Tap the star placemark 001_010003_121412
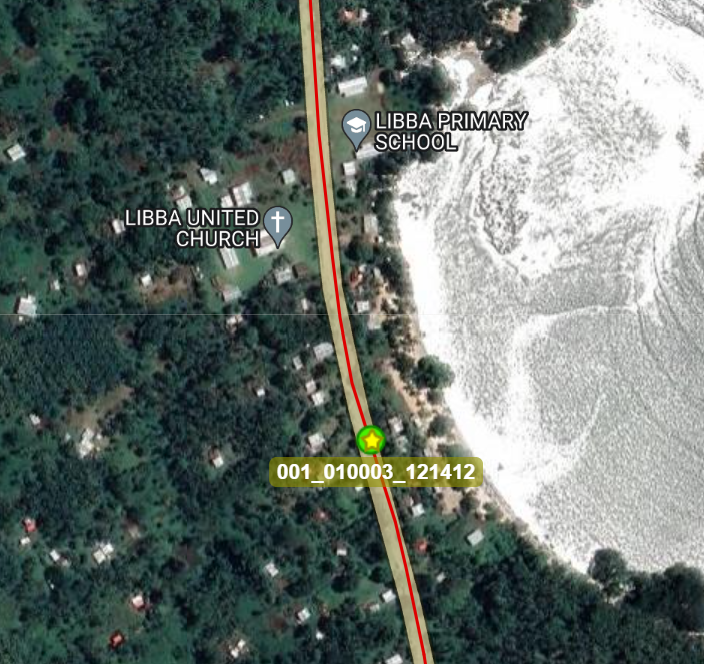Image resolution: width=704 pixels, height=664 pixels. click(x=371, y=439)
